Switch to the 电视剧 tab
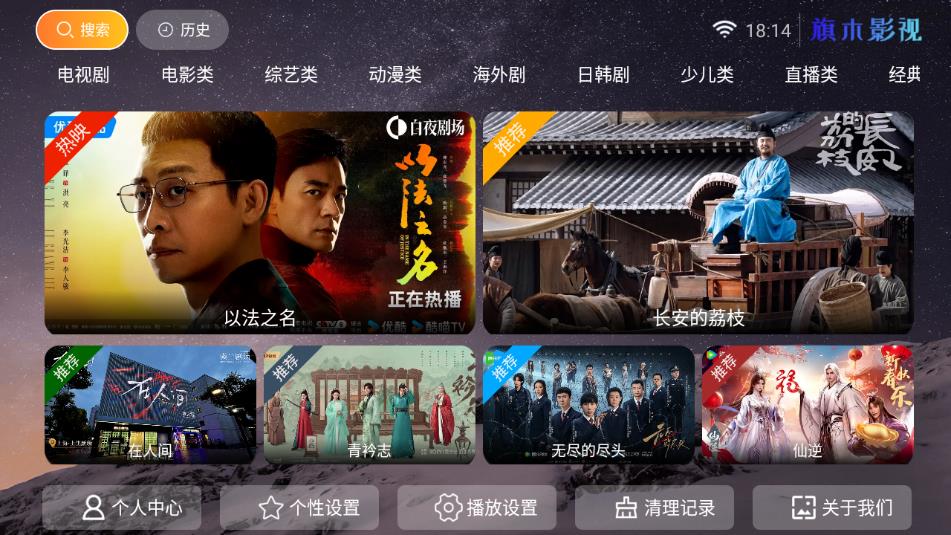This screenshot has height=535, width=951. click(x=83, y=75)
